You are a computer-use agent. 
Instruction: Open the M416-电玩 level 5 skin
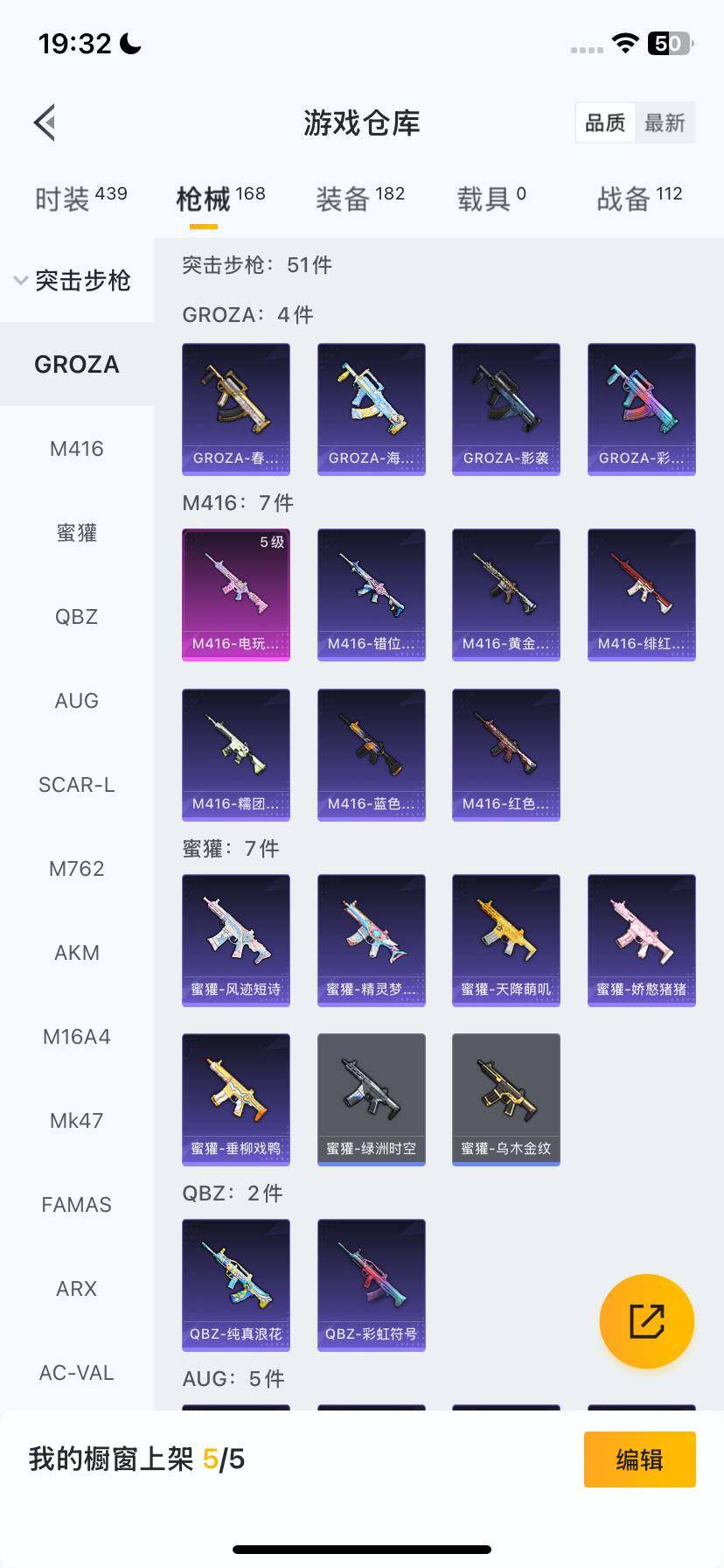236,594
